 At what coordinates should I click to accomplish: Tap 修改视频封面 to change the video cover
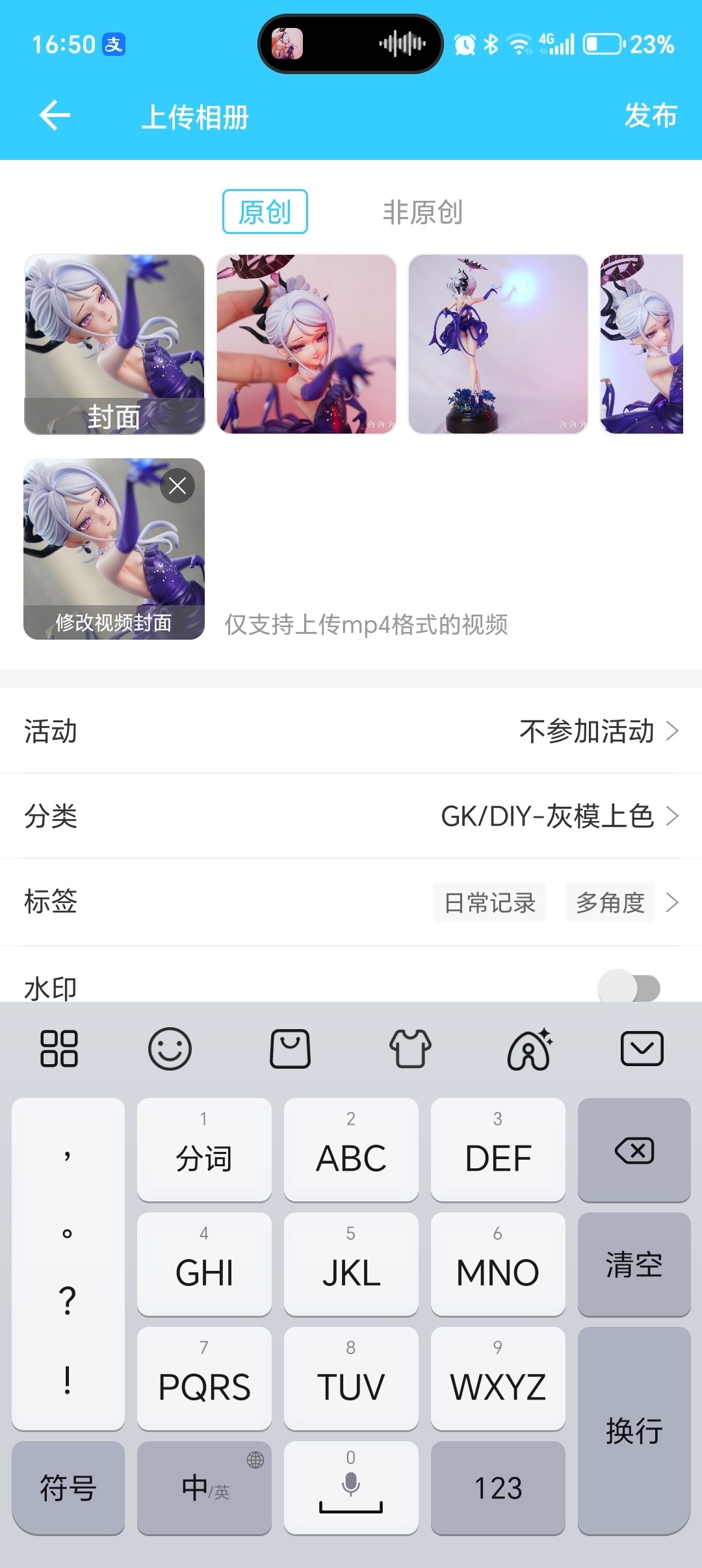pos(114,622)
